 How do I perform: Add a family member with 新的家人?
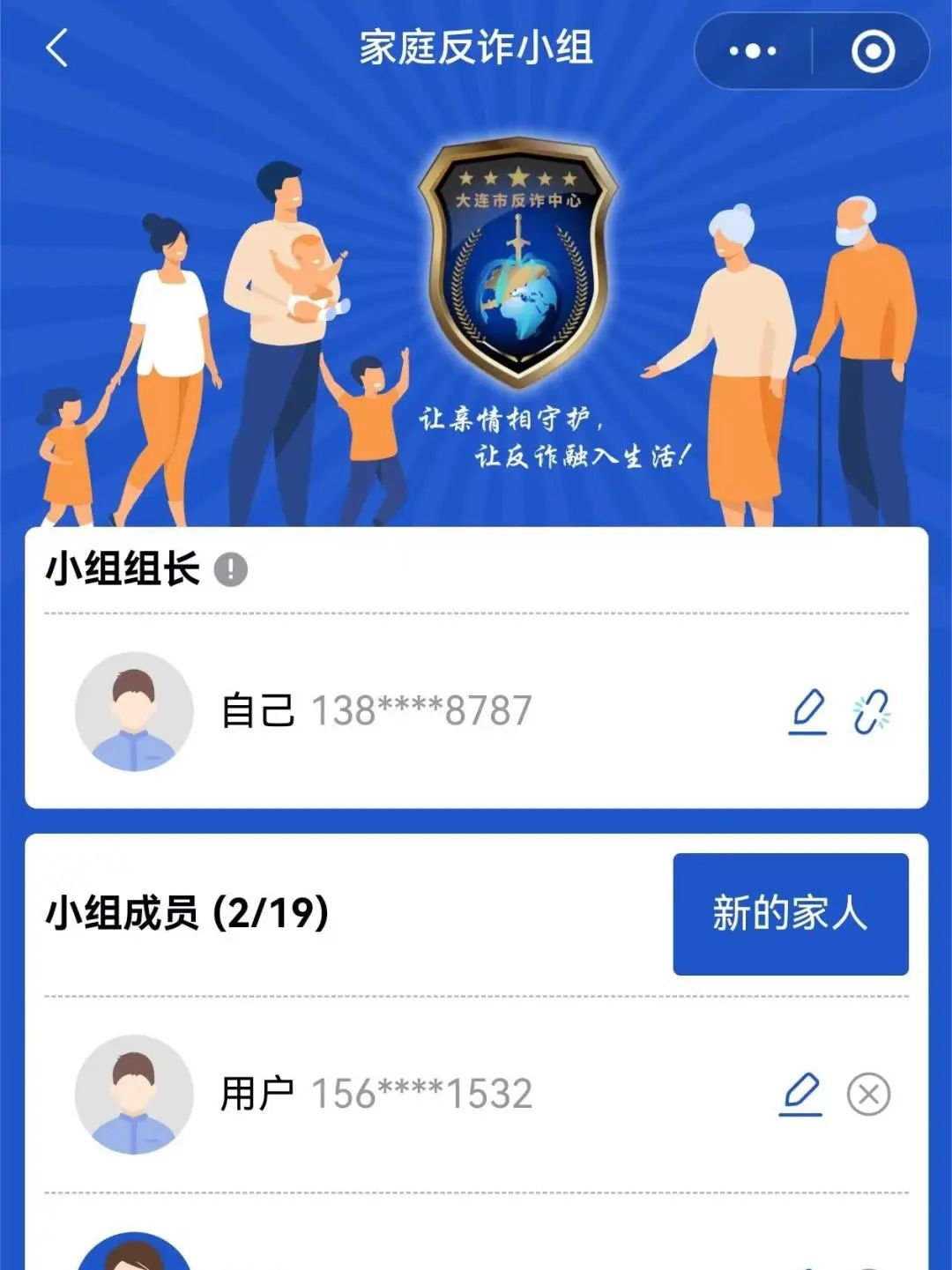790,914
